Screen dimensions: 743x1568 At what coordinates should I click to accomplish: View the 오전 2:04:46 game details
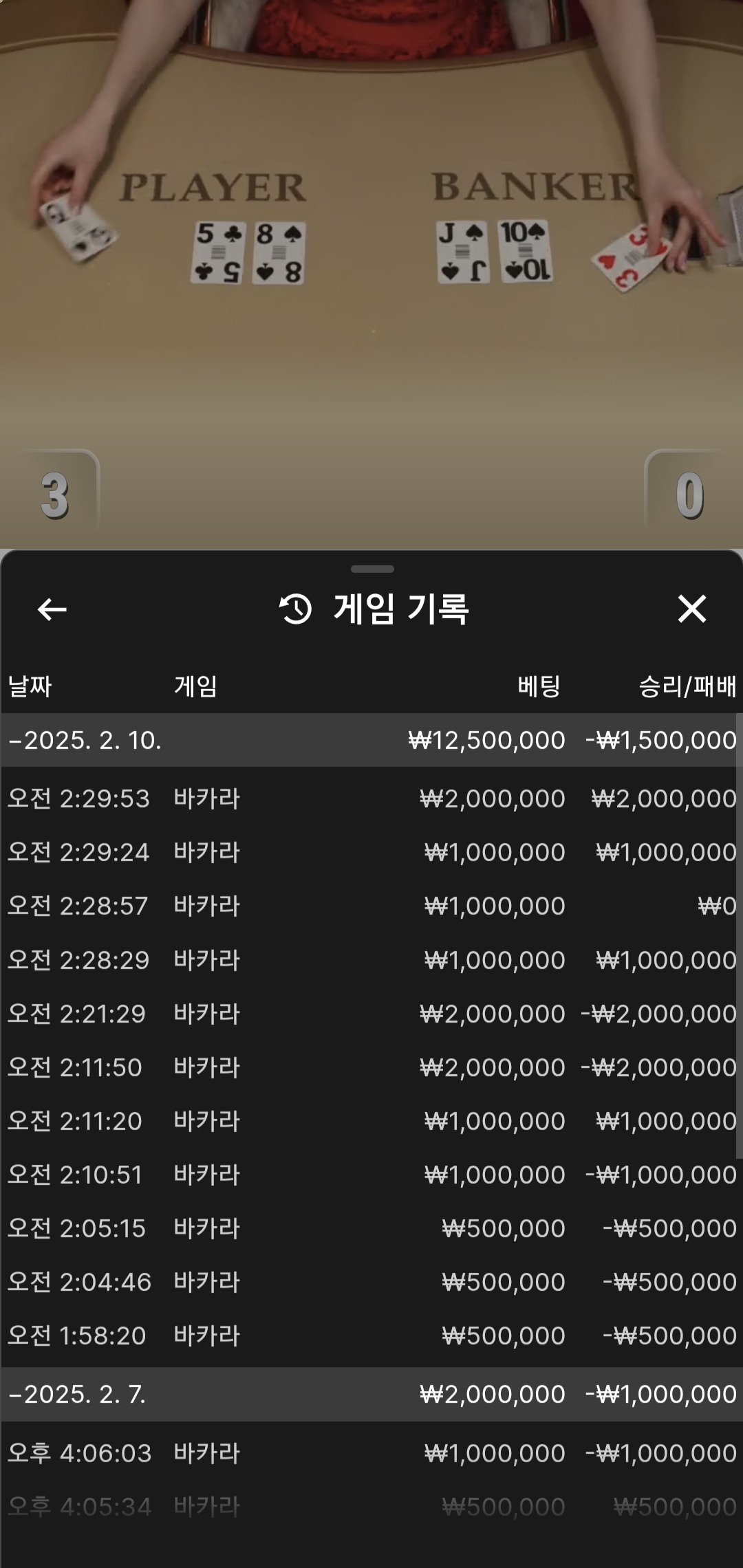(x=369, y=1281)
